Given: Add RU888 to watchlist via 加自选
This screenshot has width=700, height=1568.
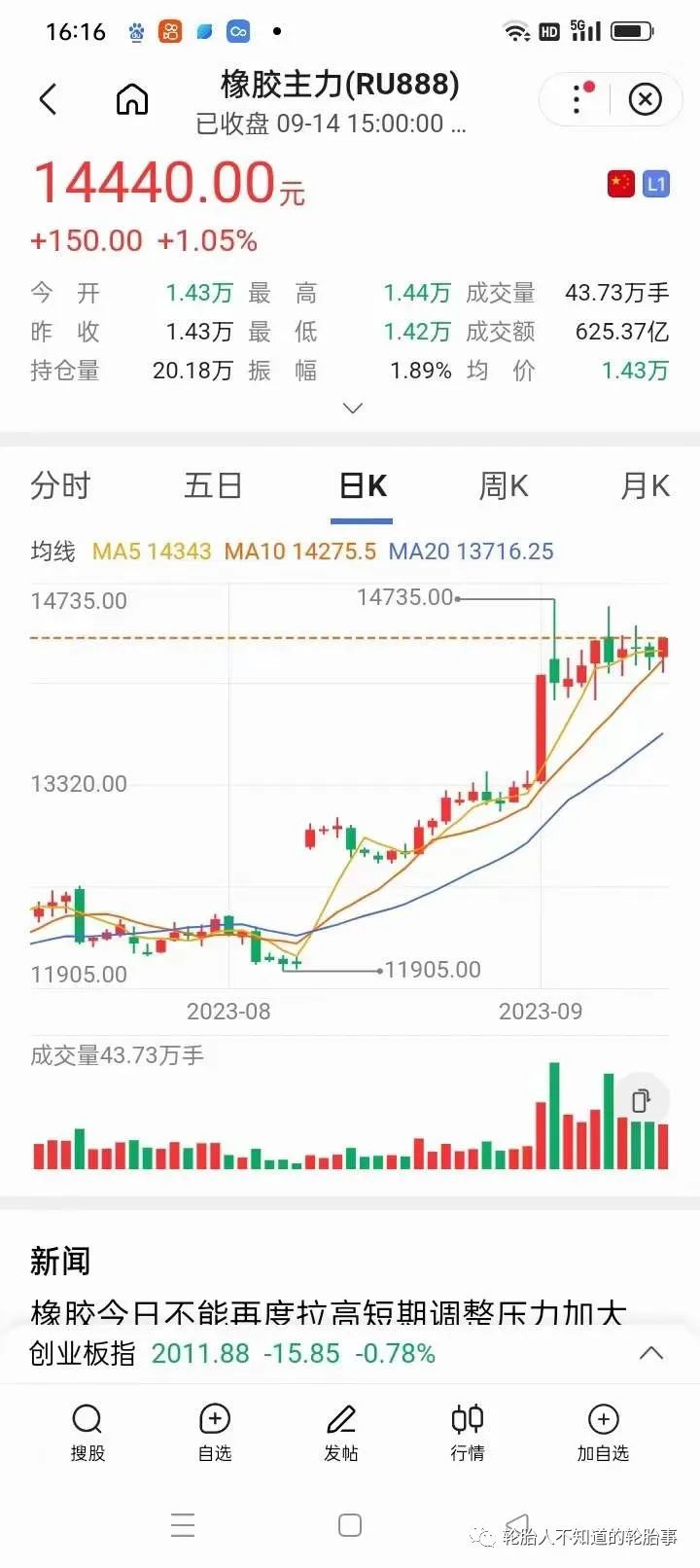Looking at the screenshot, I should [603, 1432].
